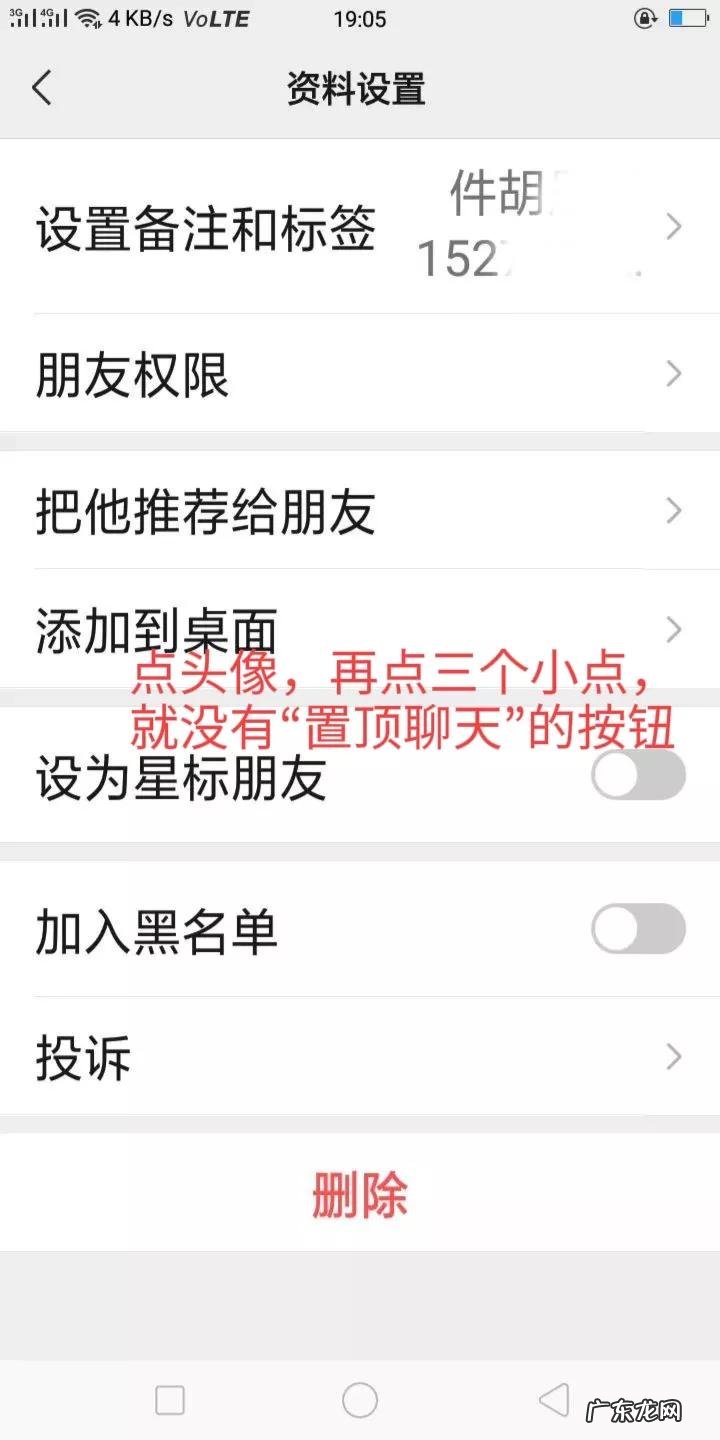Open the 投诉 complaint page
The width and height of the screenshot is (720, 1440).
(83, 1056)
